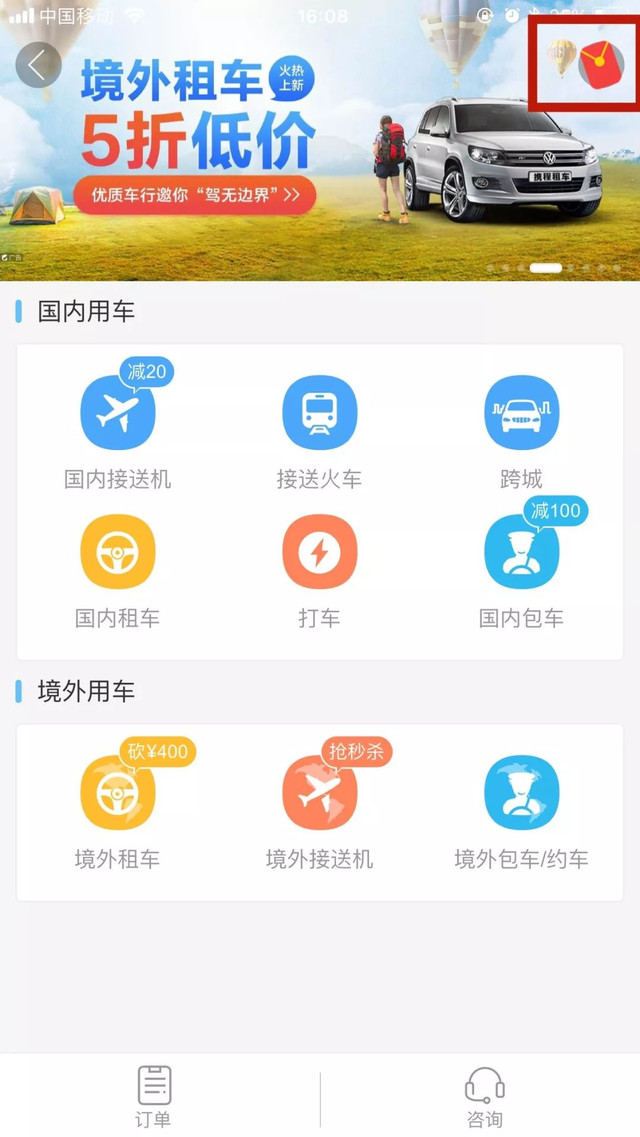Open the red envelope icon
This screenshot has width=640, height=1137.
[x=600, y=61]
